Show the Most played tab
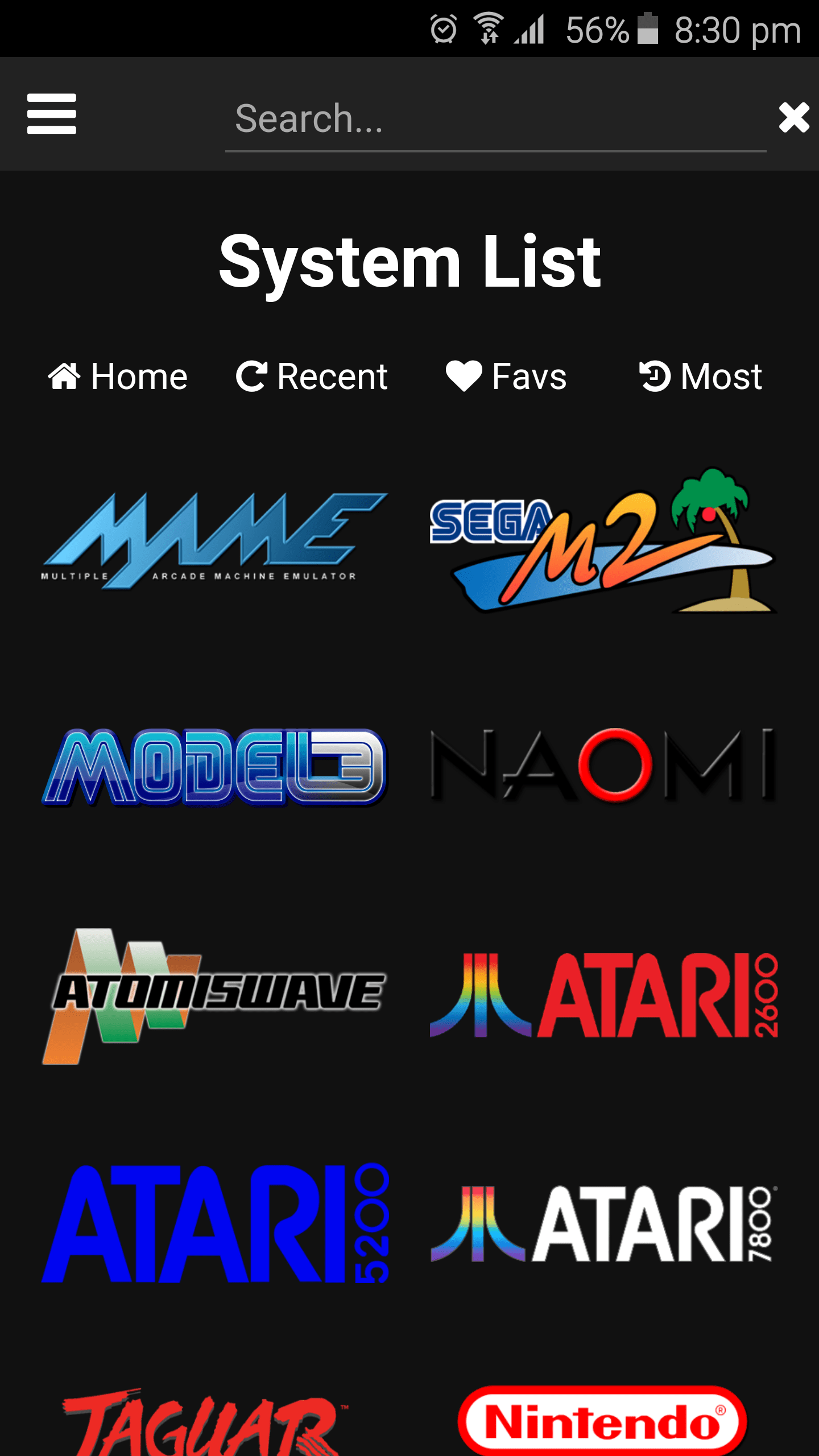This screenshot has width=819, height=1456. (x=700, y=377)
